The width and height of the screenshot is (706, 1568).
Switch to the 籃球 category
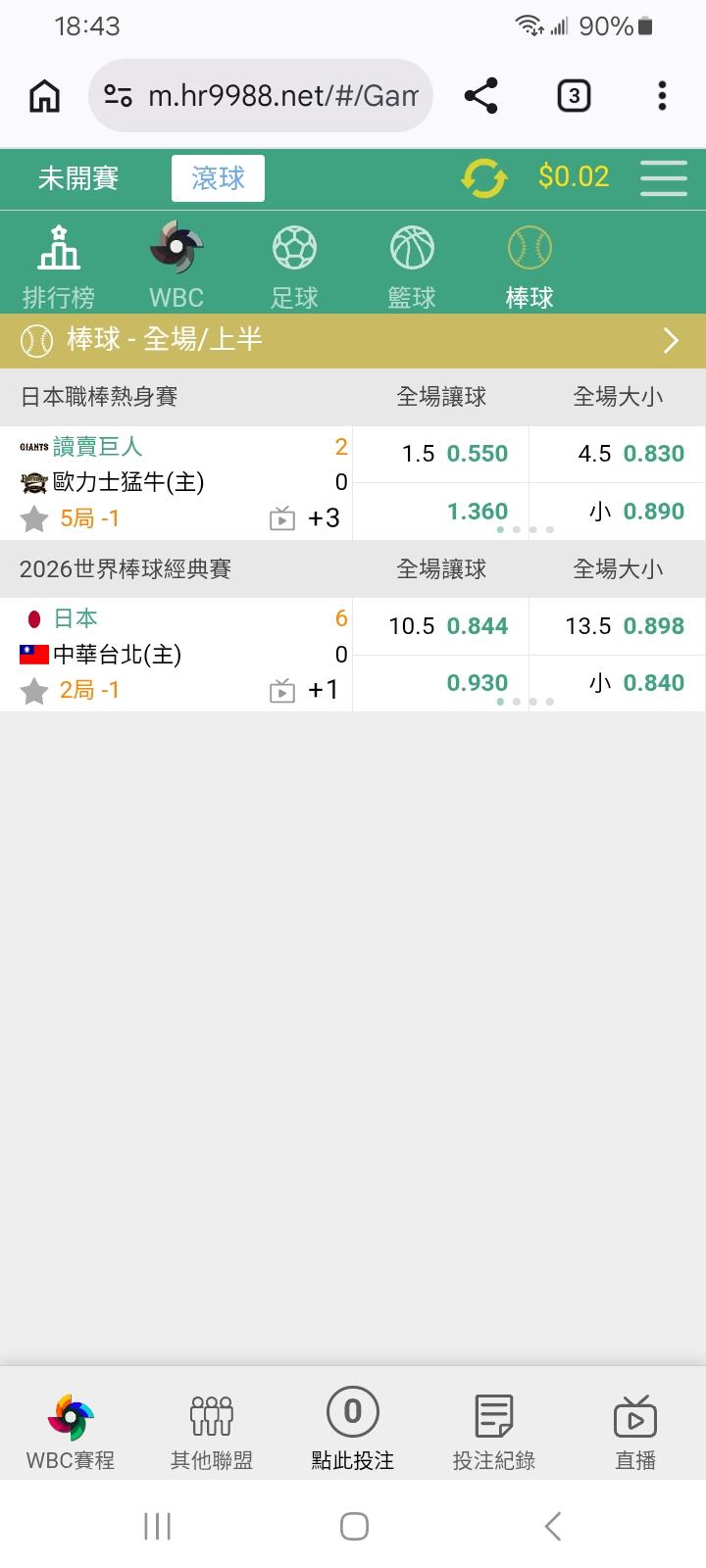(x=412, y=265)
